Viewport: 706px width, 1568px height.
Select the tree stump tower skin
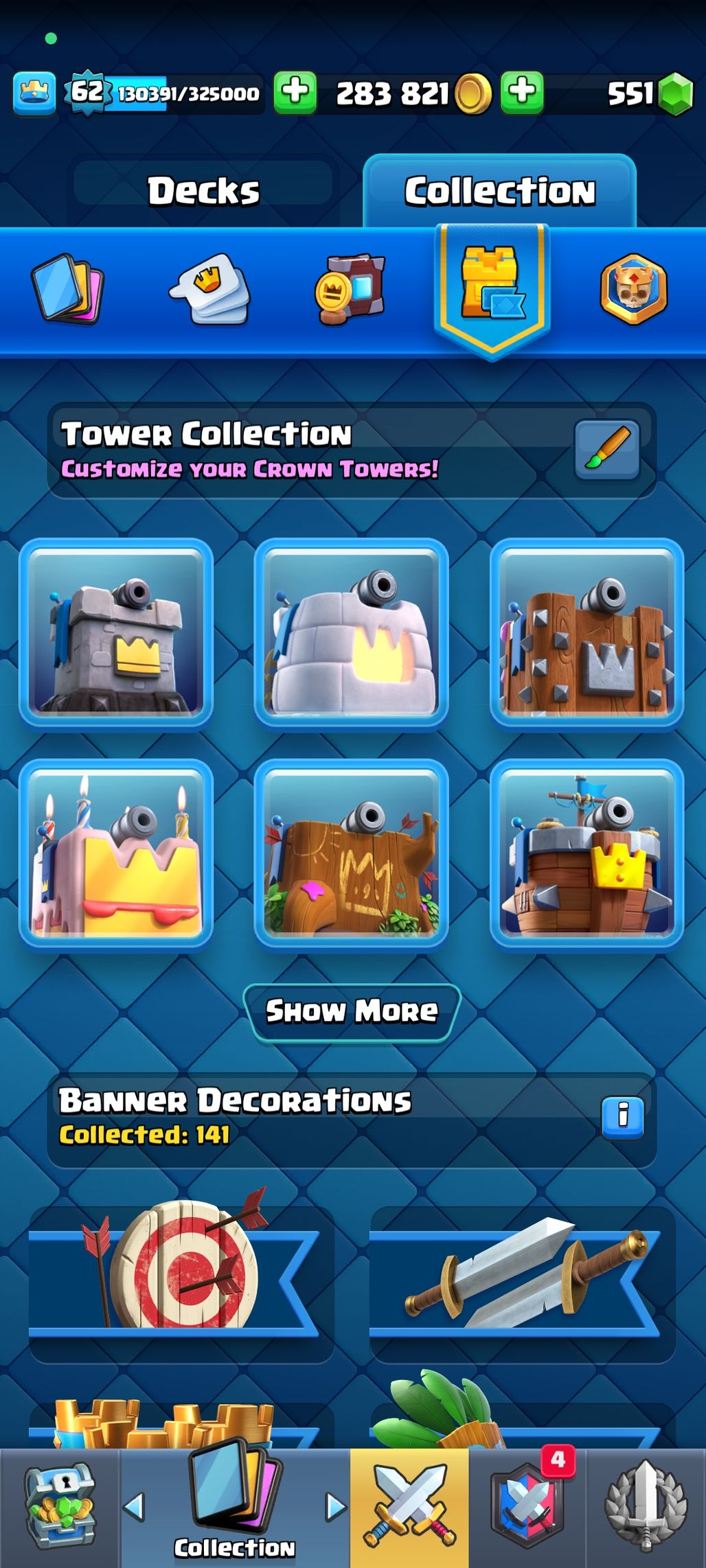(352, 853)
